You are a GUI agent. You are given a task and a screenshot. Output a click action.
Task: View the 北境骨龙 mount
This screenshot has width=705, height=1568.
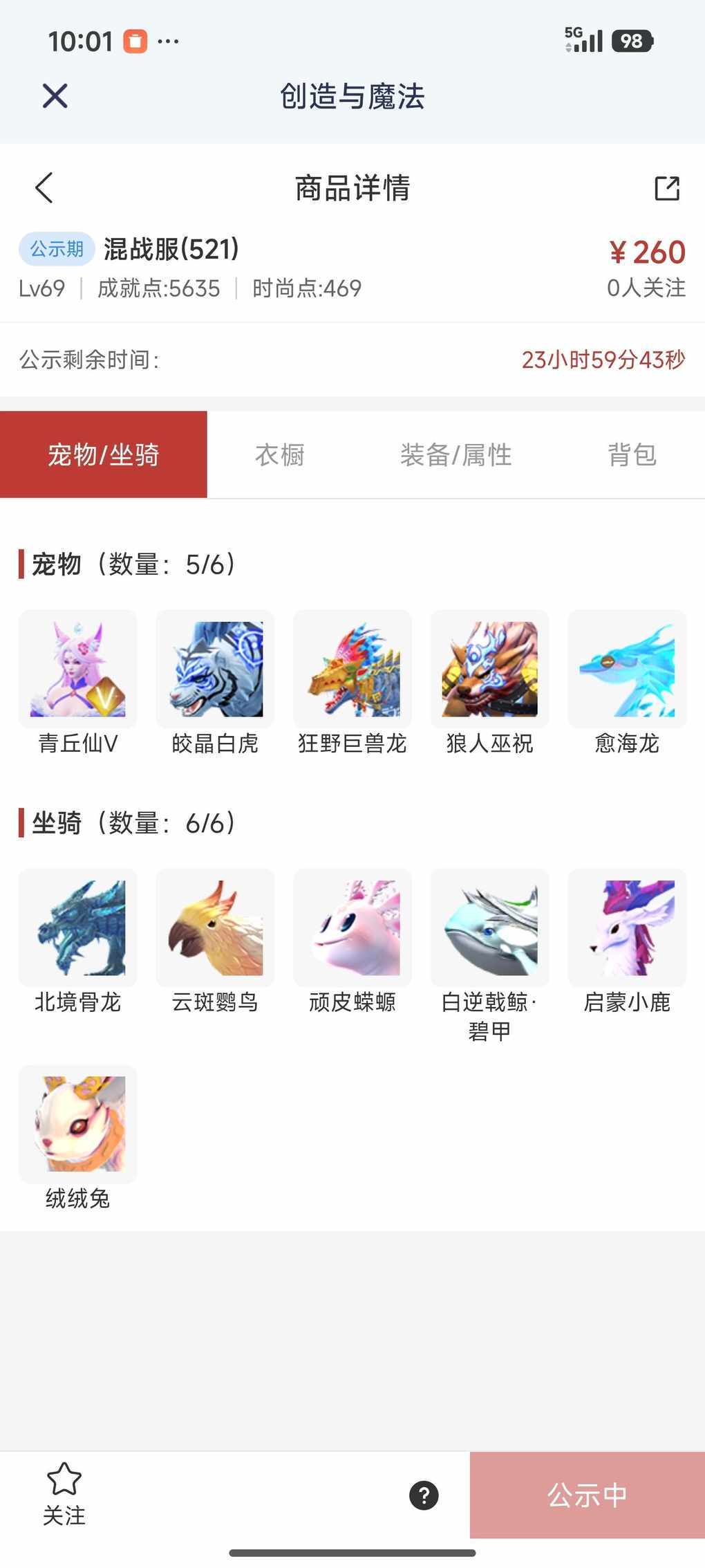click(78, 928)
